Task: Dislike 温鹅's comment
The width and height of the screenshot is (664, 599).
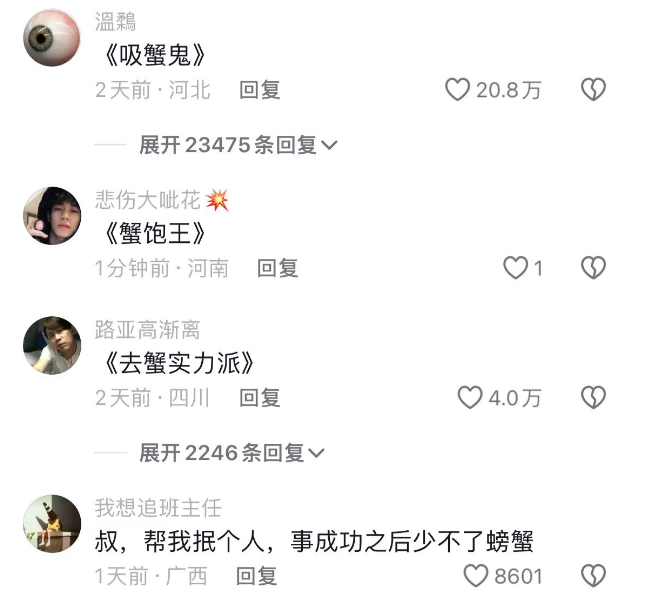Action: point(593,90)
